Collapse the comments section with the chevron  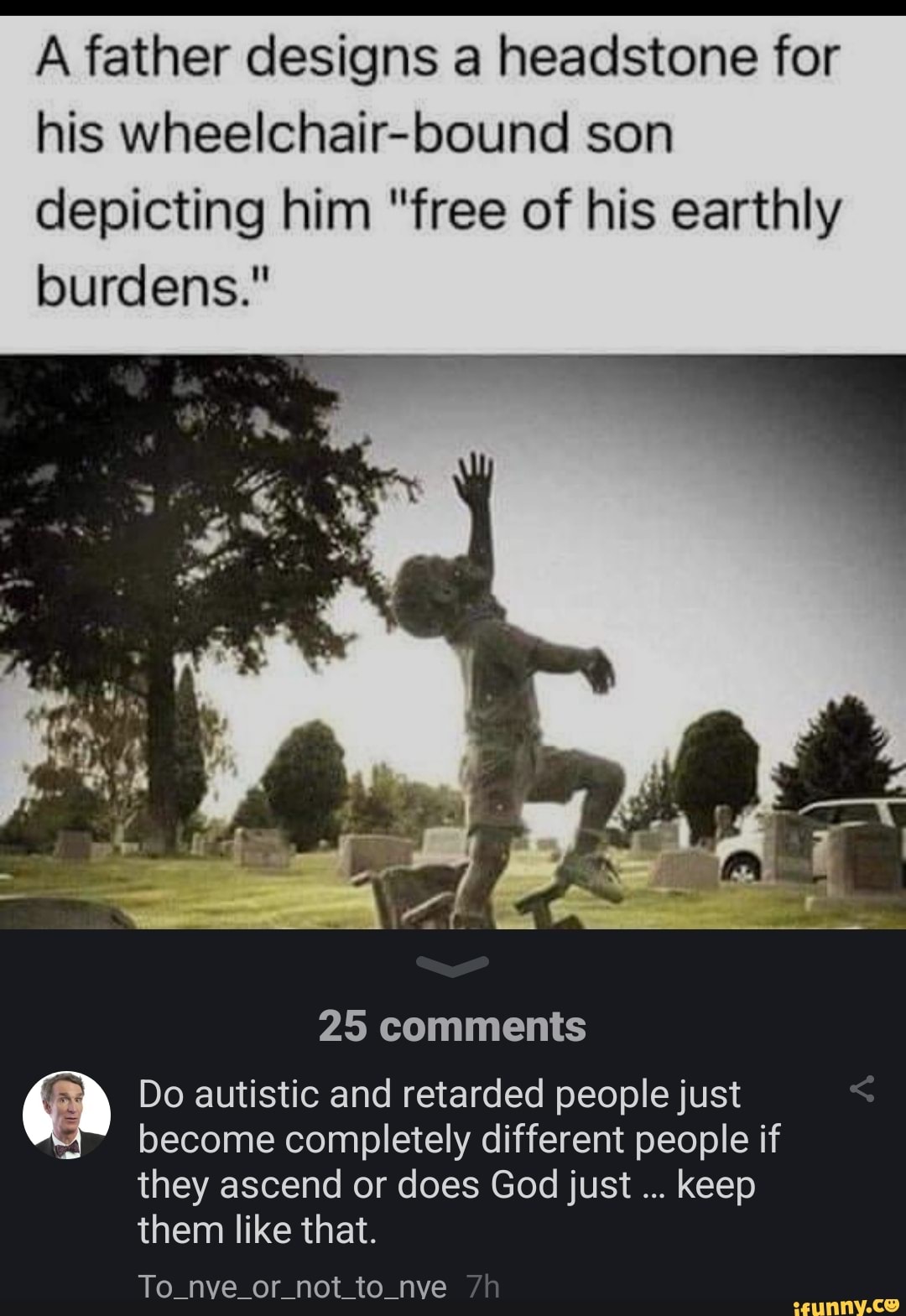(453, 966)
